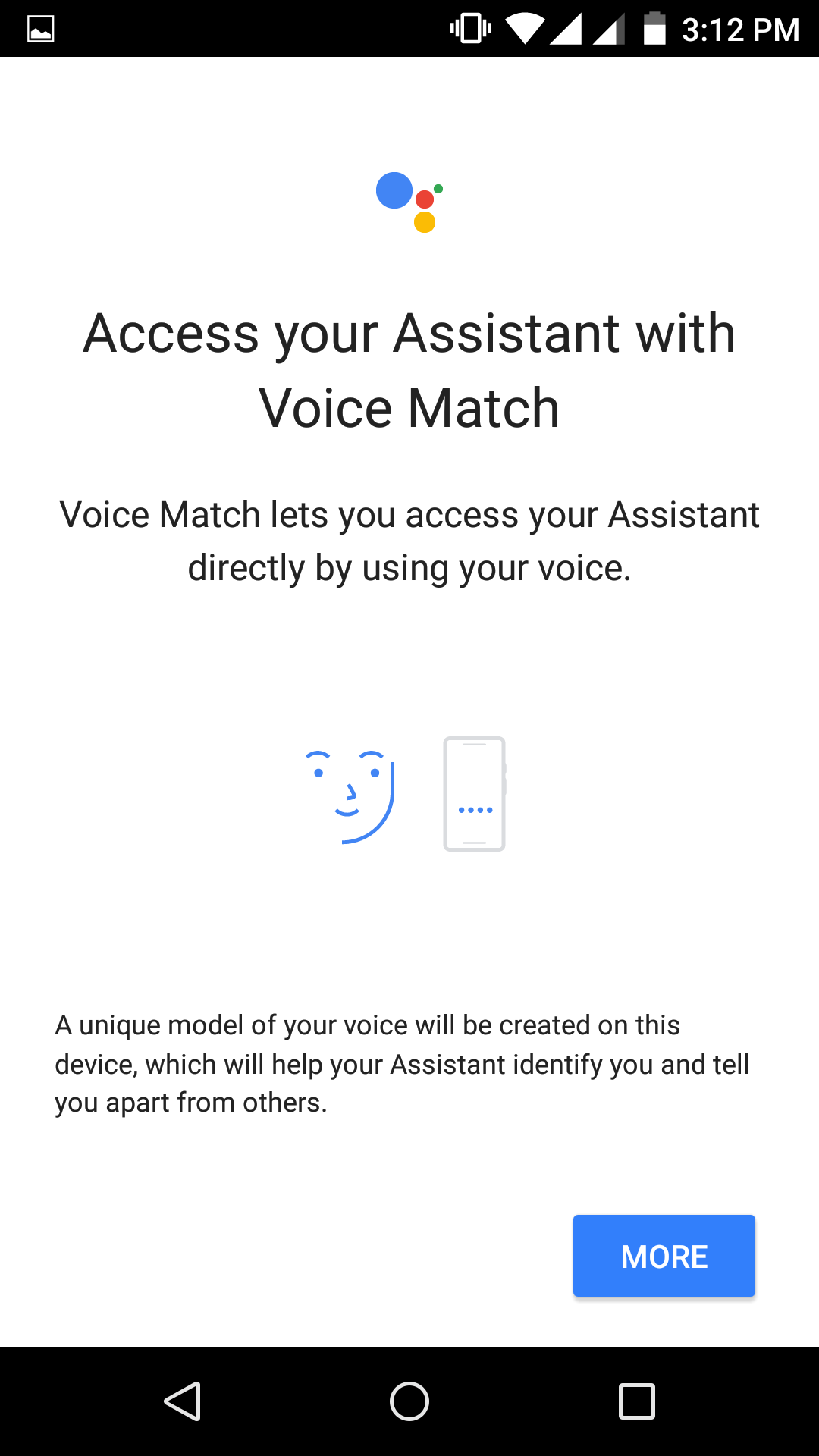819x1456 pixels.
Task: Return to the home screen
Action: [409, 1401]
